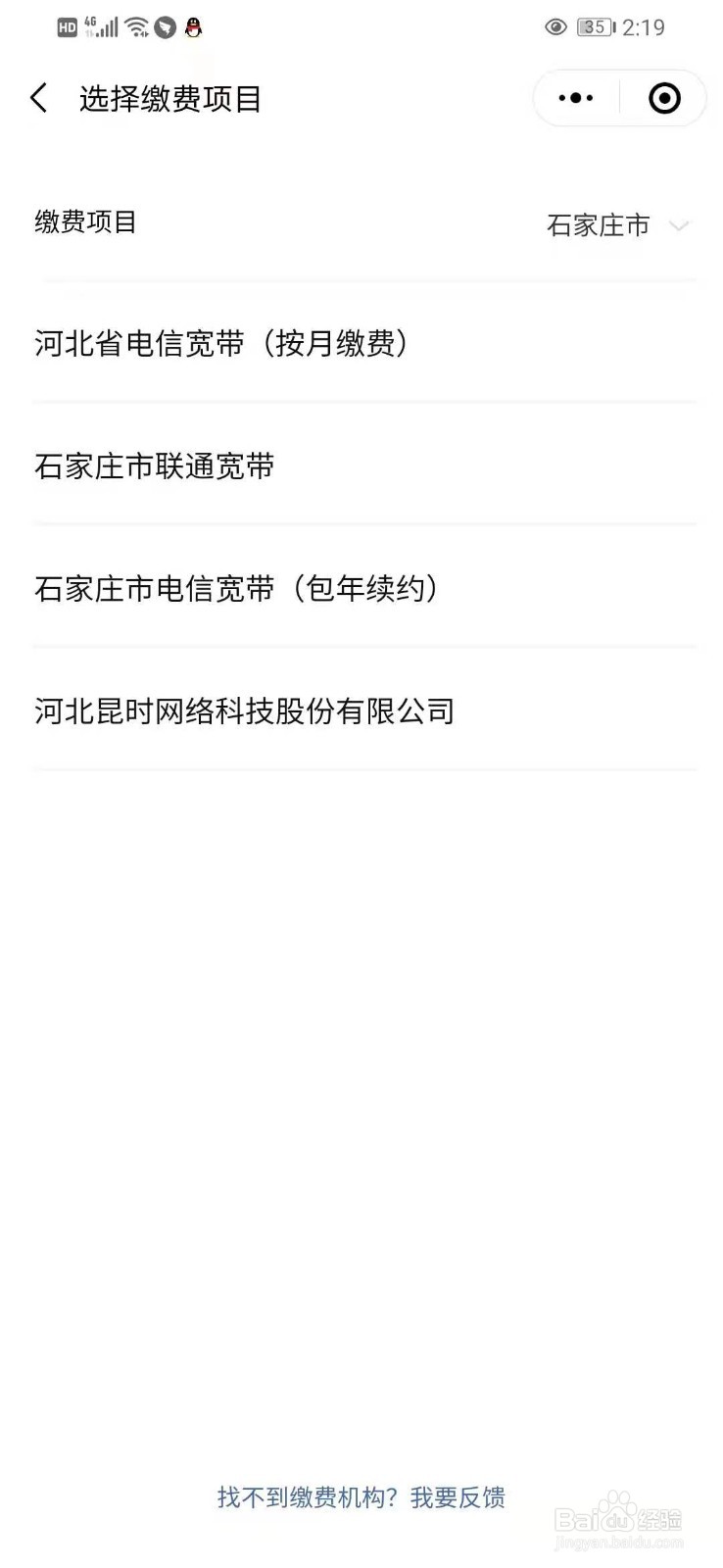Expand the city selection arrow

(x=681, y=227)
